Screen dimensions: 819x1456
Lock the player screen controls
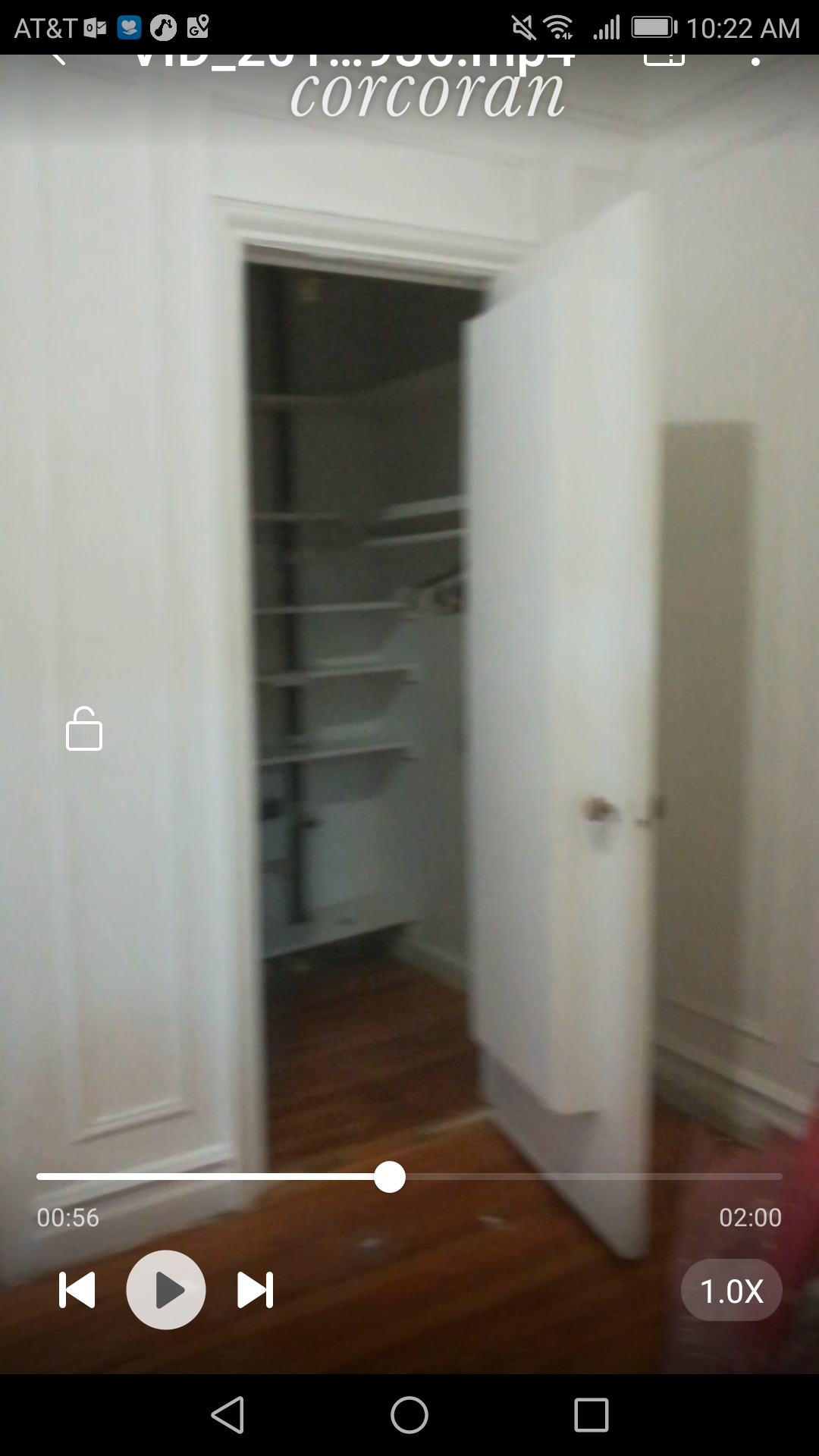(x=84, y=730)
